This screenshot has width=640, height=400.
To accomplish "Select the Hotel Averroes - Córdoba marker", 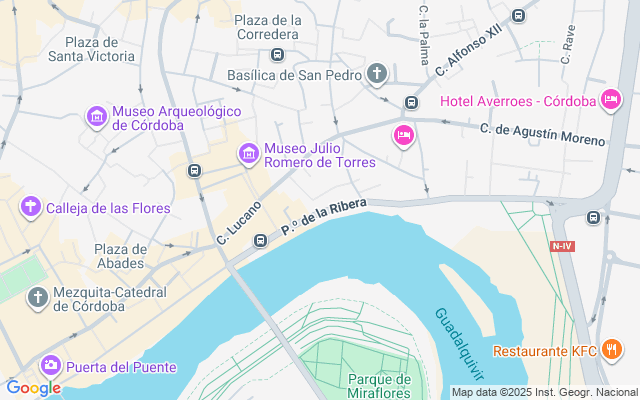I will [611, 99].
